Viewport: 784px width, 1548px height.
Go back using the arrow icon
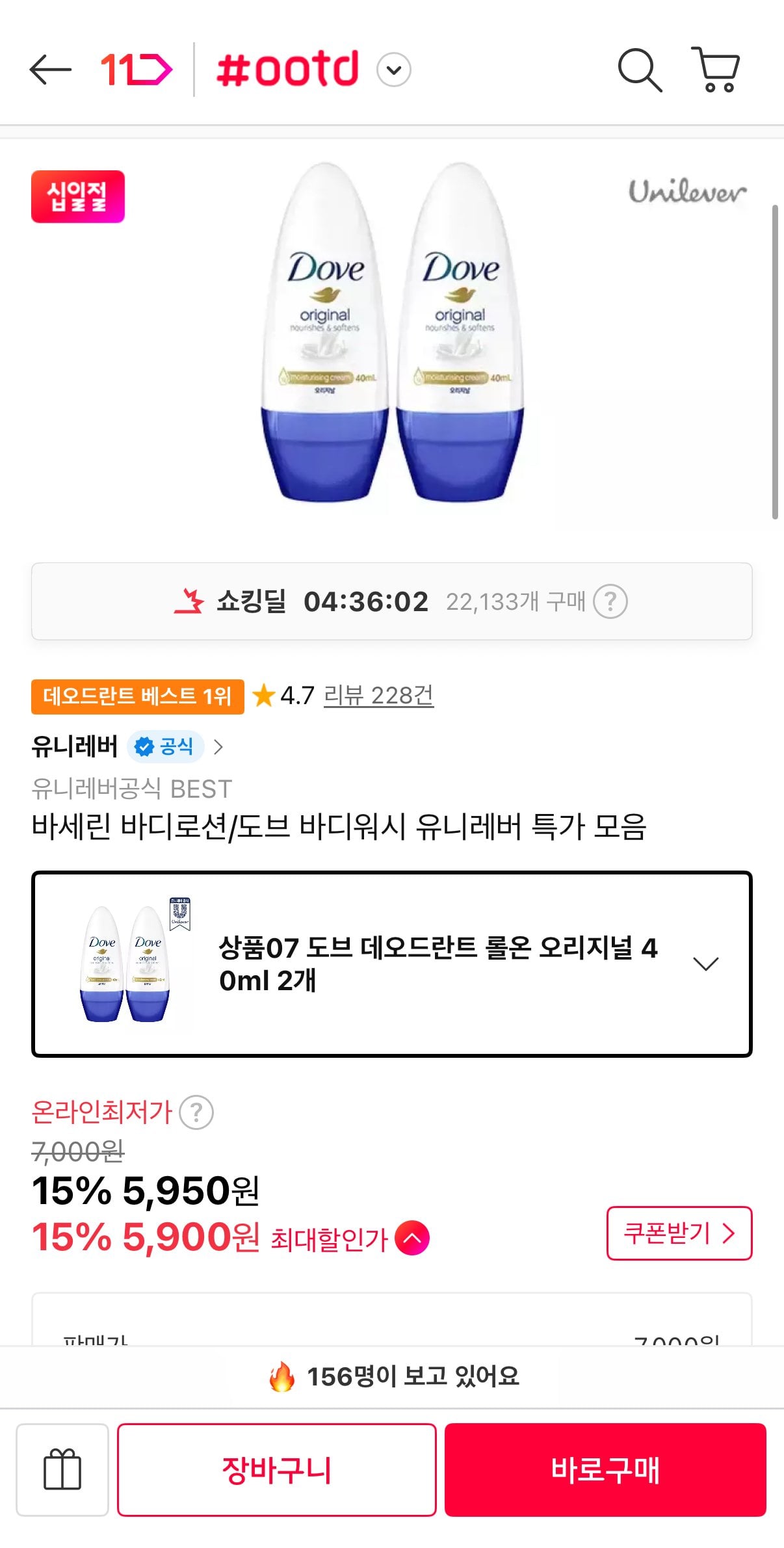pos(50,70)
